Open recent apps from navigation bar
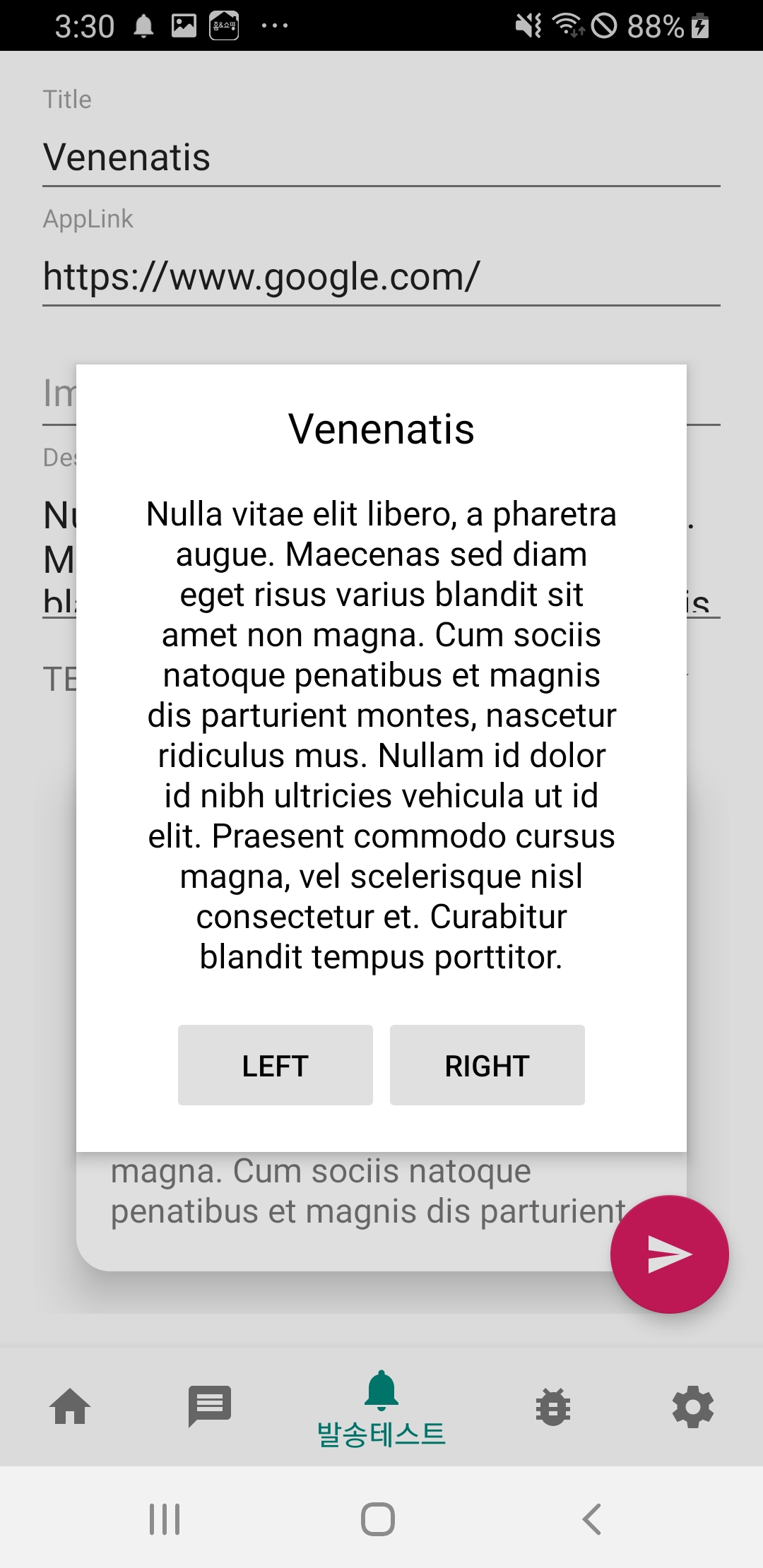This screenshot has width=763, height=1568. point(165,1519)
